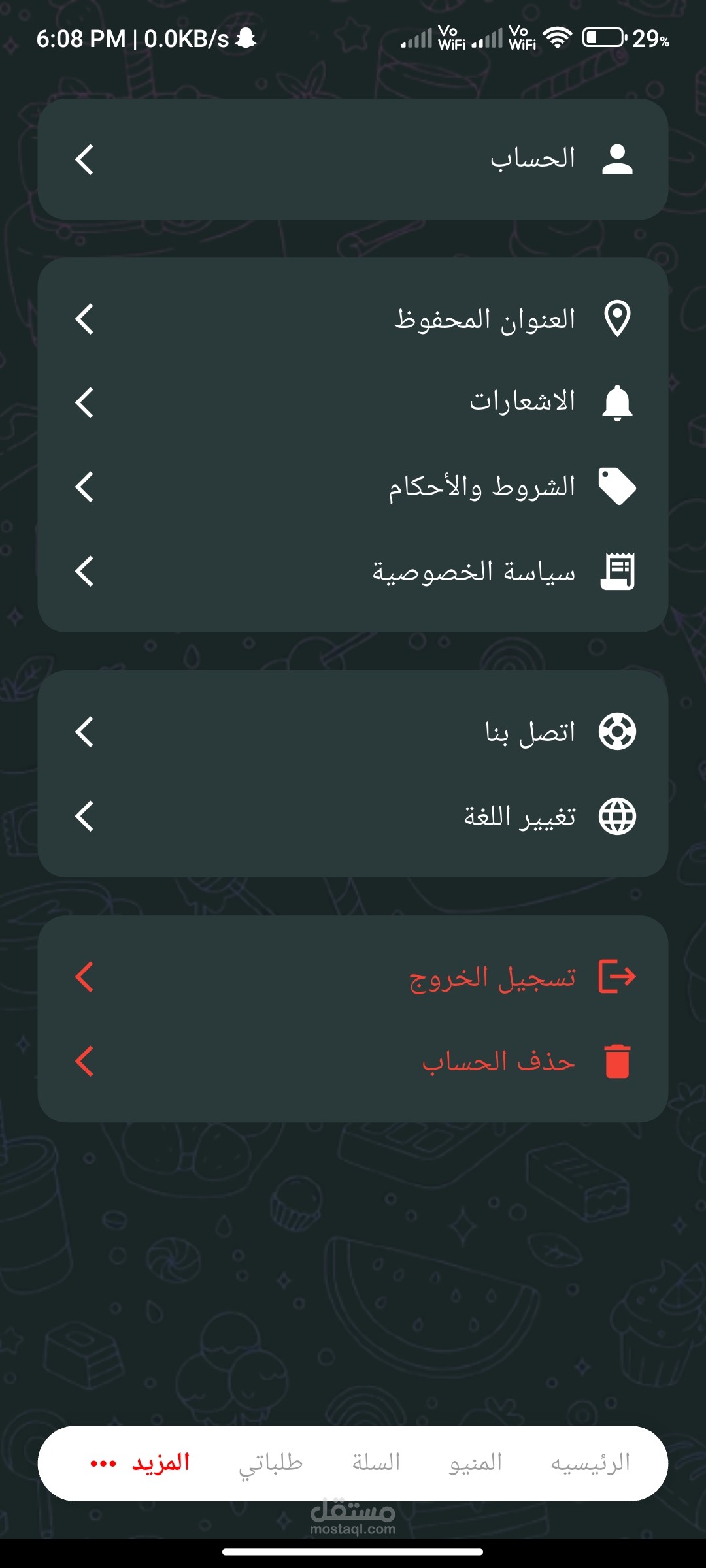Open سياسة الخصوصية privacy policy
The width and height of the screenshot is (706, 1568).
tap(353, 572)
